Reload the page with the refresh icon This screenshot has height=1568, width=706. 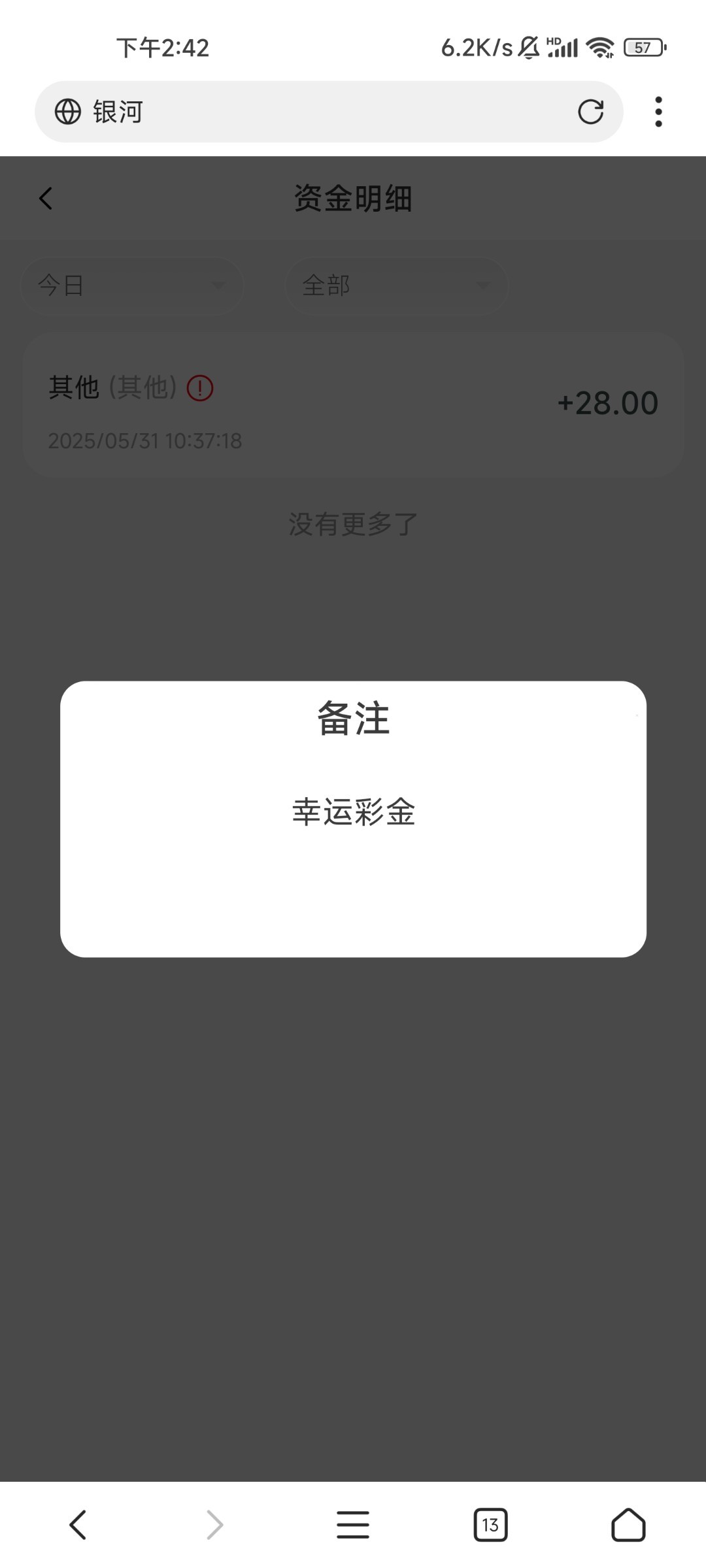590,112
